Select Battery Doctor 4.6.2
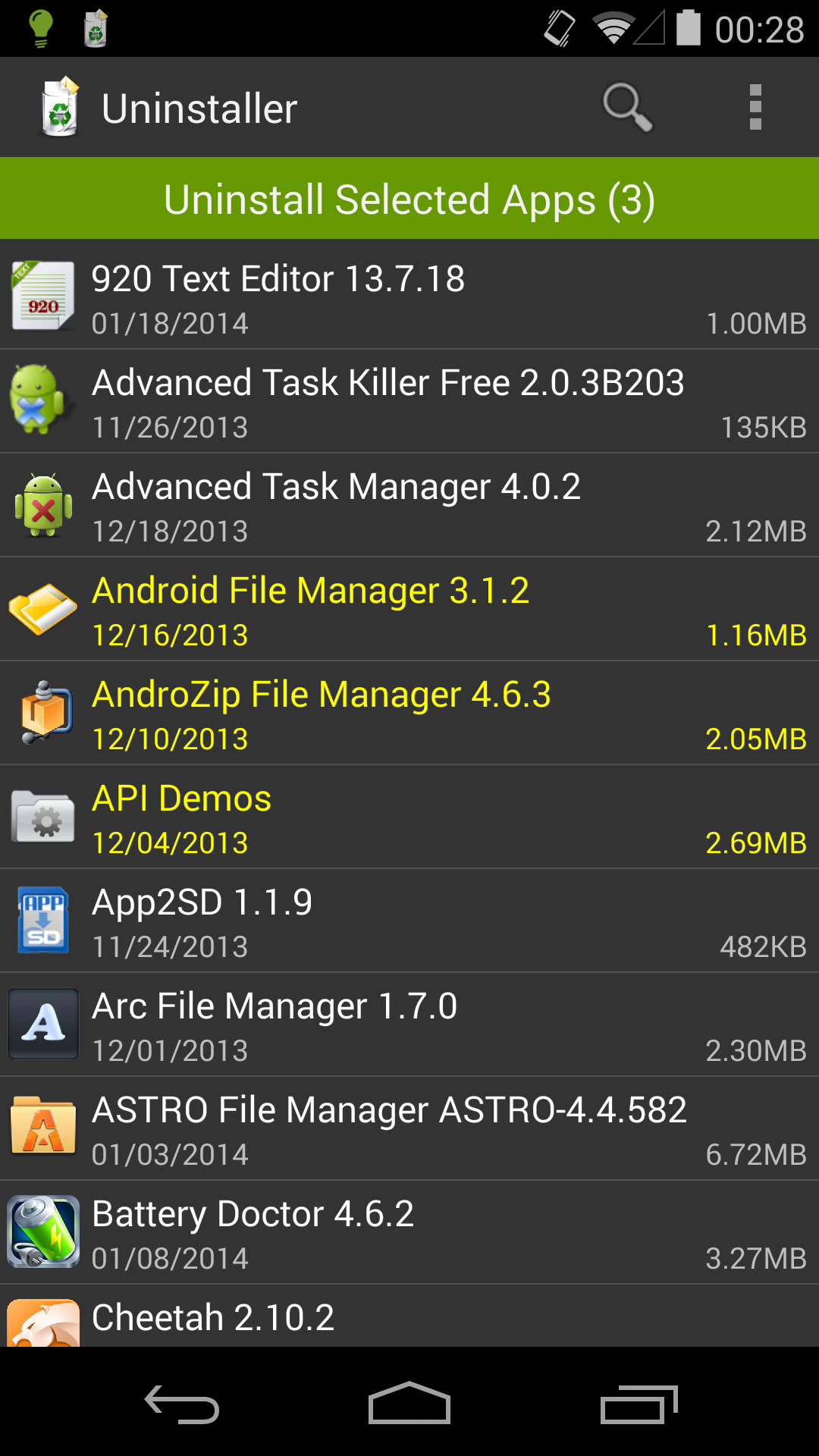The height and width of the screenshot is (1456, 819). [409, 1232]
